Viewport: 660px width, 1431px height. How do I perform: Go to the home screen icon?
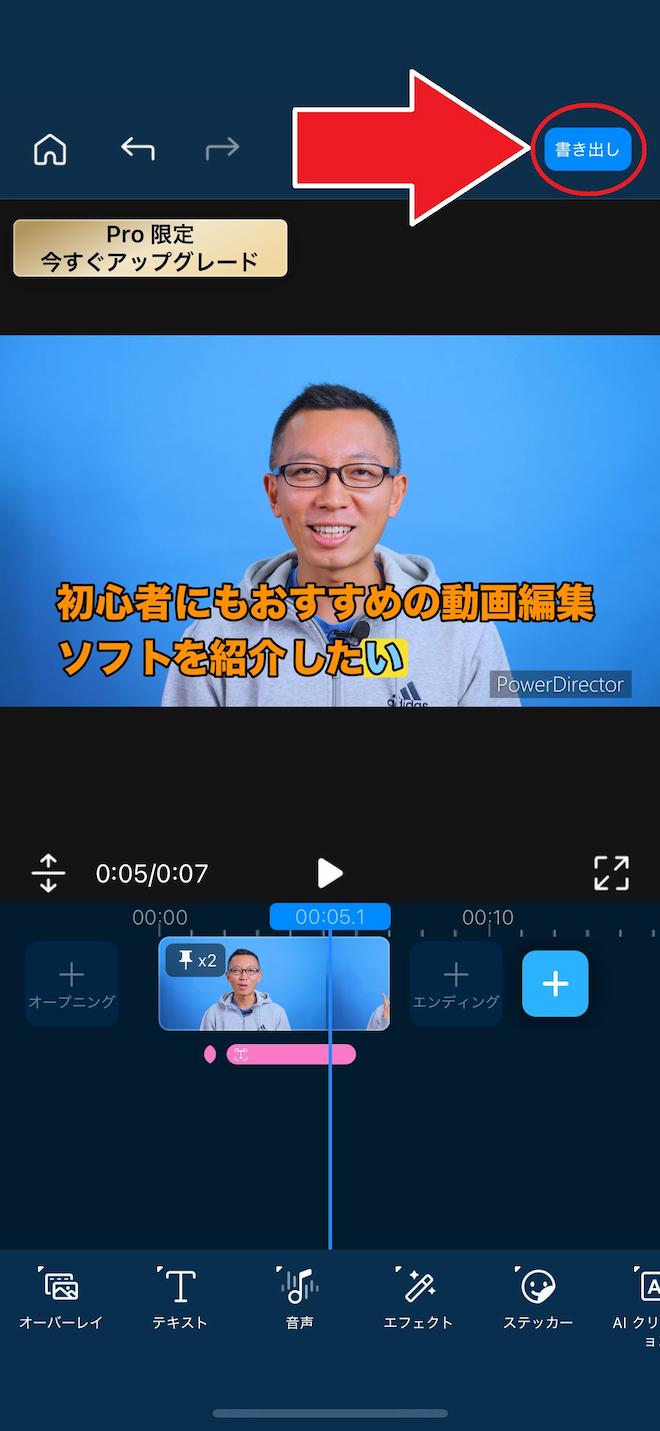coord(50,150)
